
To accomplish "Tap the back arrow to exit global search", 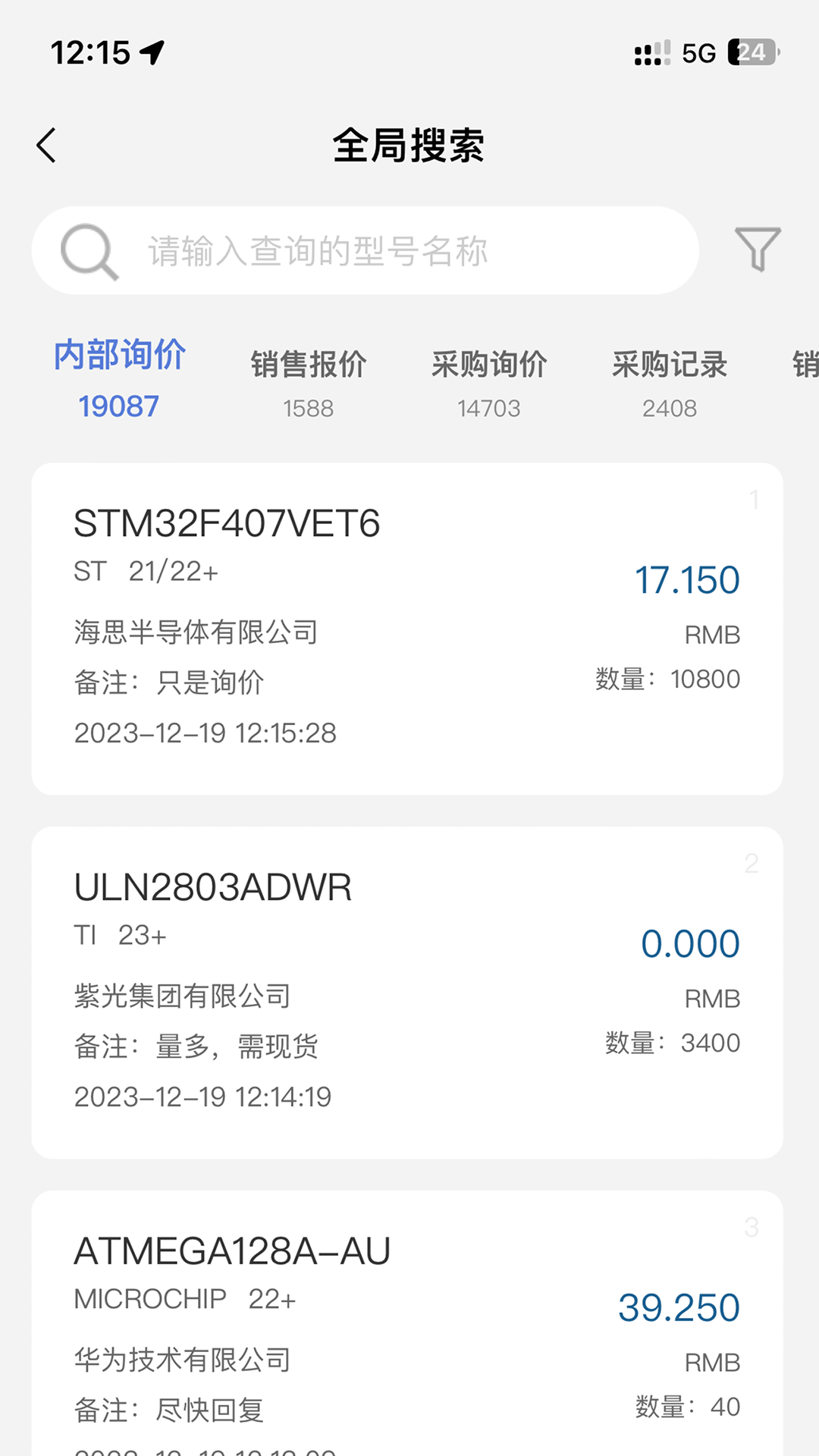I will (x=47, y=144).
